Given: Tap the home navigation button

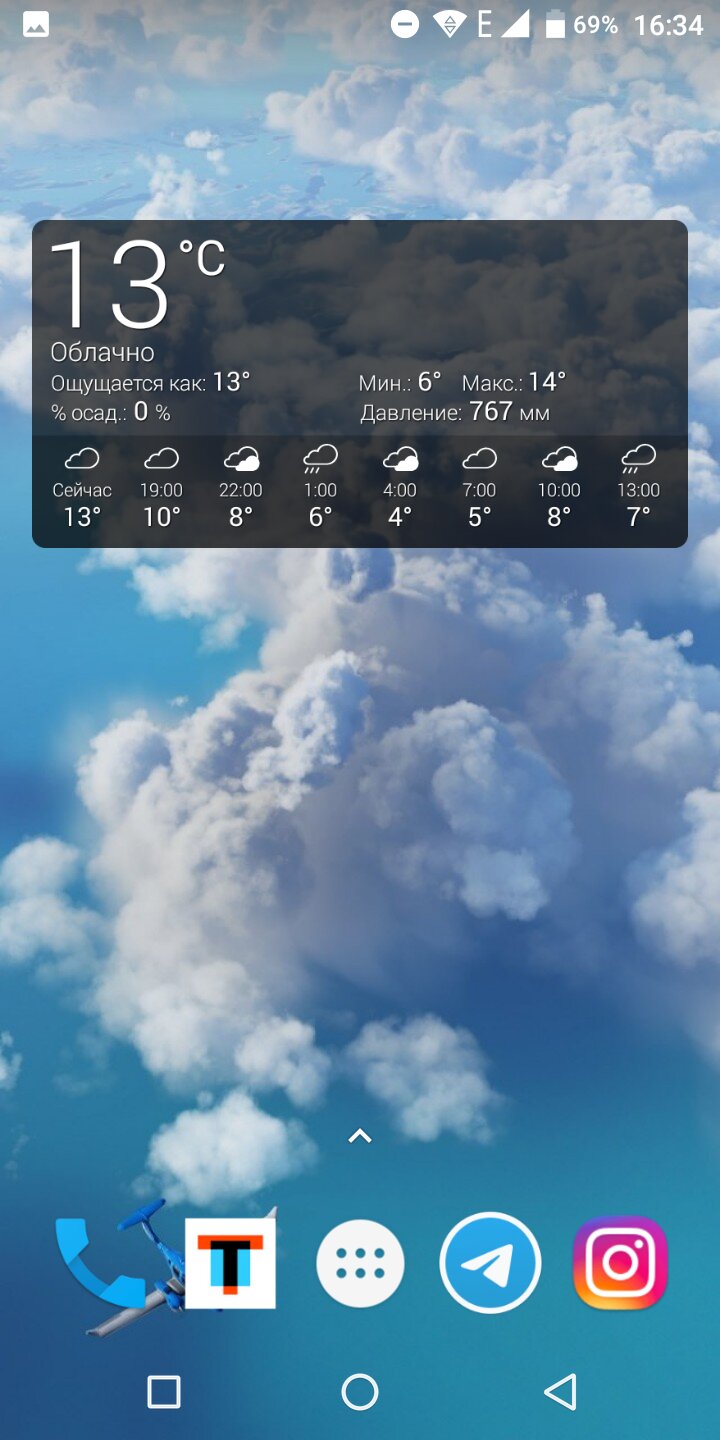Looking at the screenshot, I should click(360, 1391).
